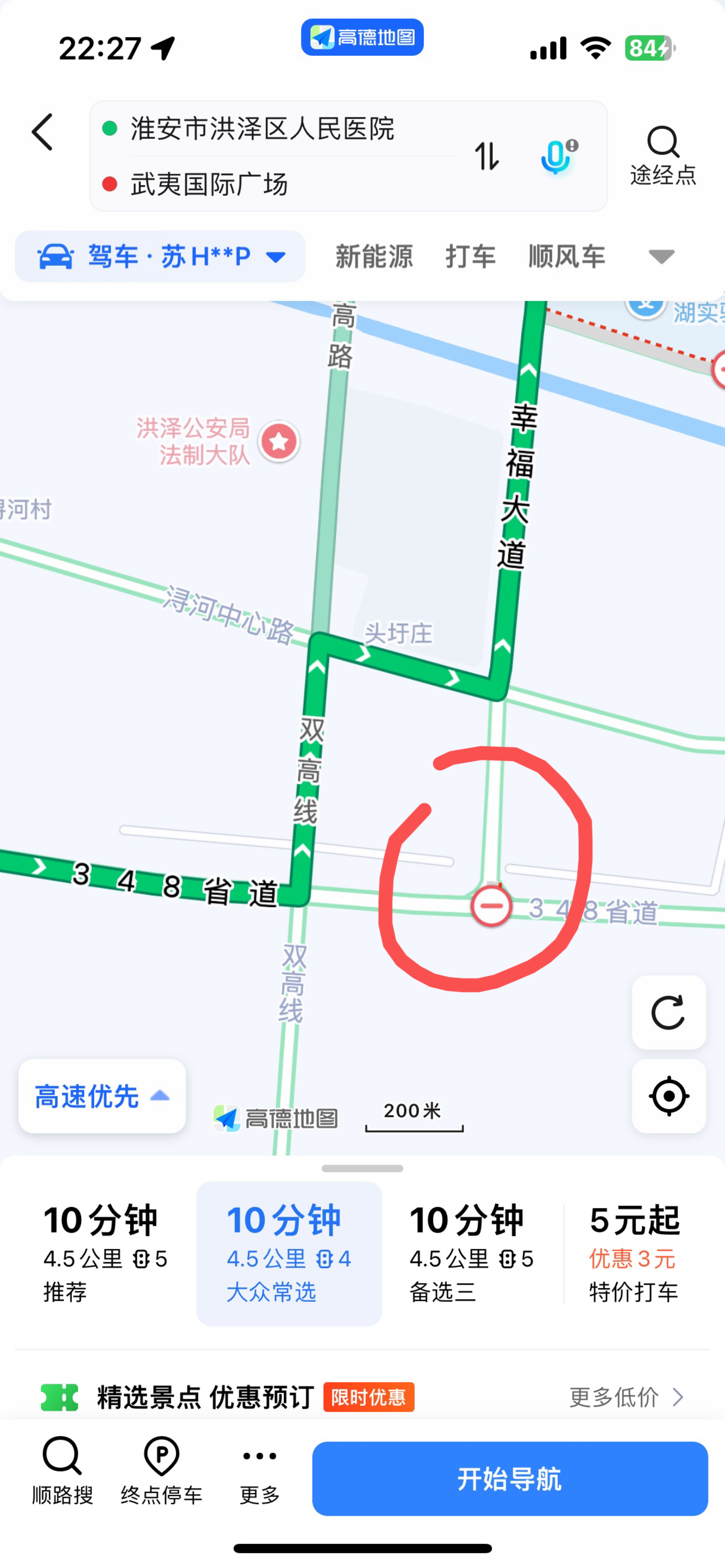Choose the 特价打车 5元起 option
The height and width of the screenshot is (1568, 725).
pyautogui.click(x=634, y=1253)
